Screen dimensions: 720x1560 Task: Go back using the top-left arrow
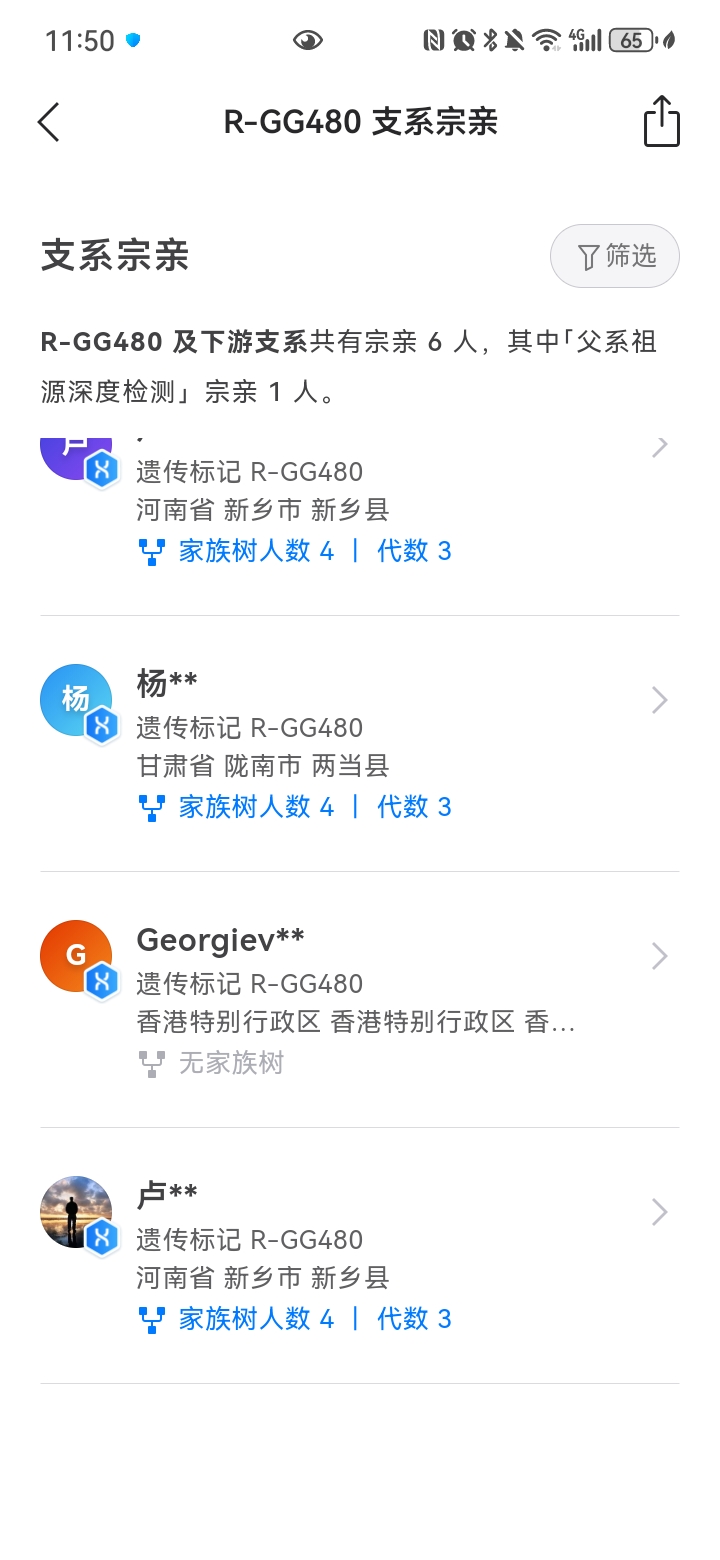click(x=48, y=122)
